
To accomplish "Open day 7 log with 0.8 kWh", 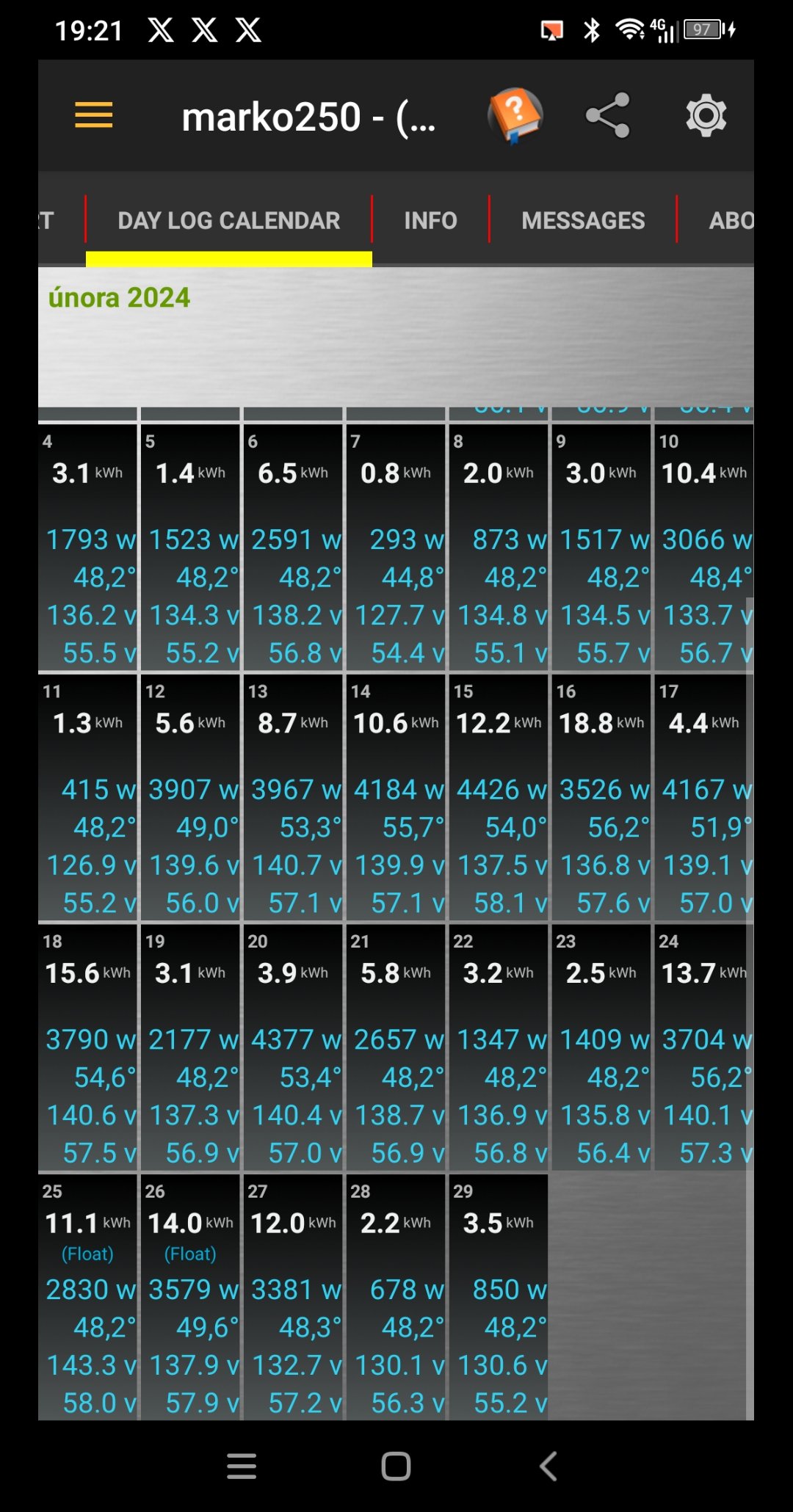I will pyautogui.click(x=396, y=548).
